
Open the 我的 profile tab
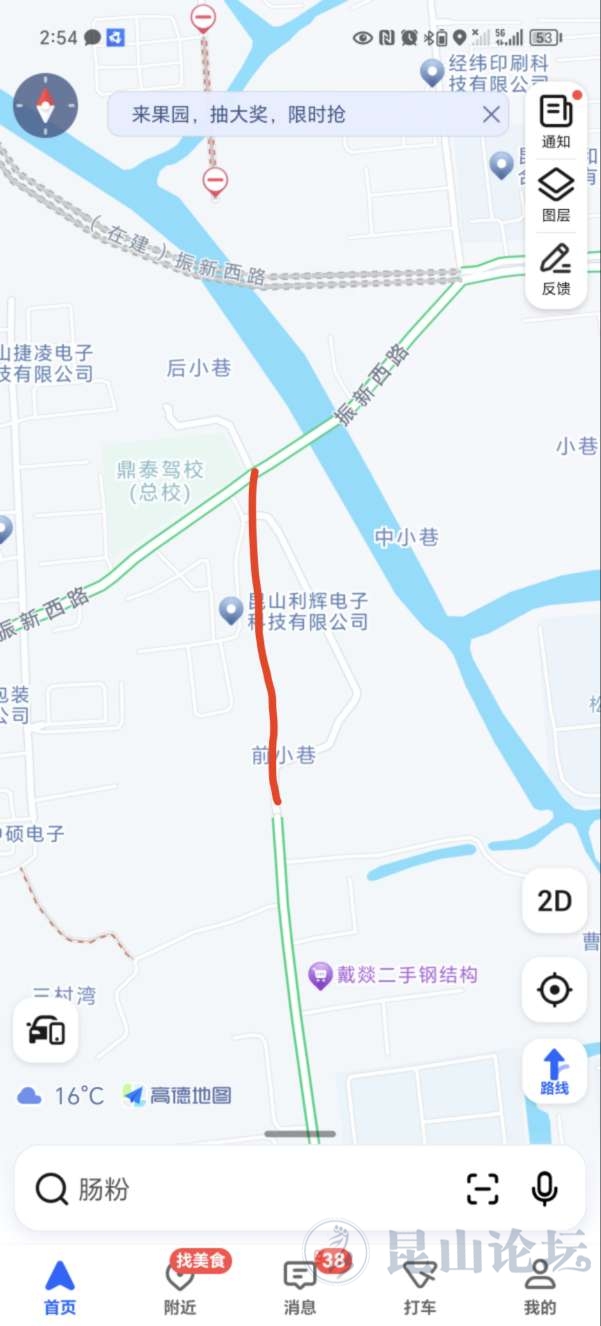540,1287
